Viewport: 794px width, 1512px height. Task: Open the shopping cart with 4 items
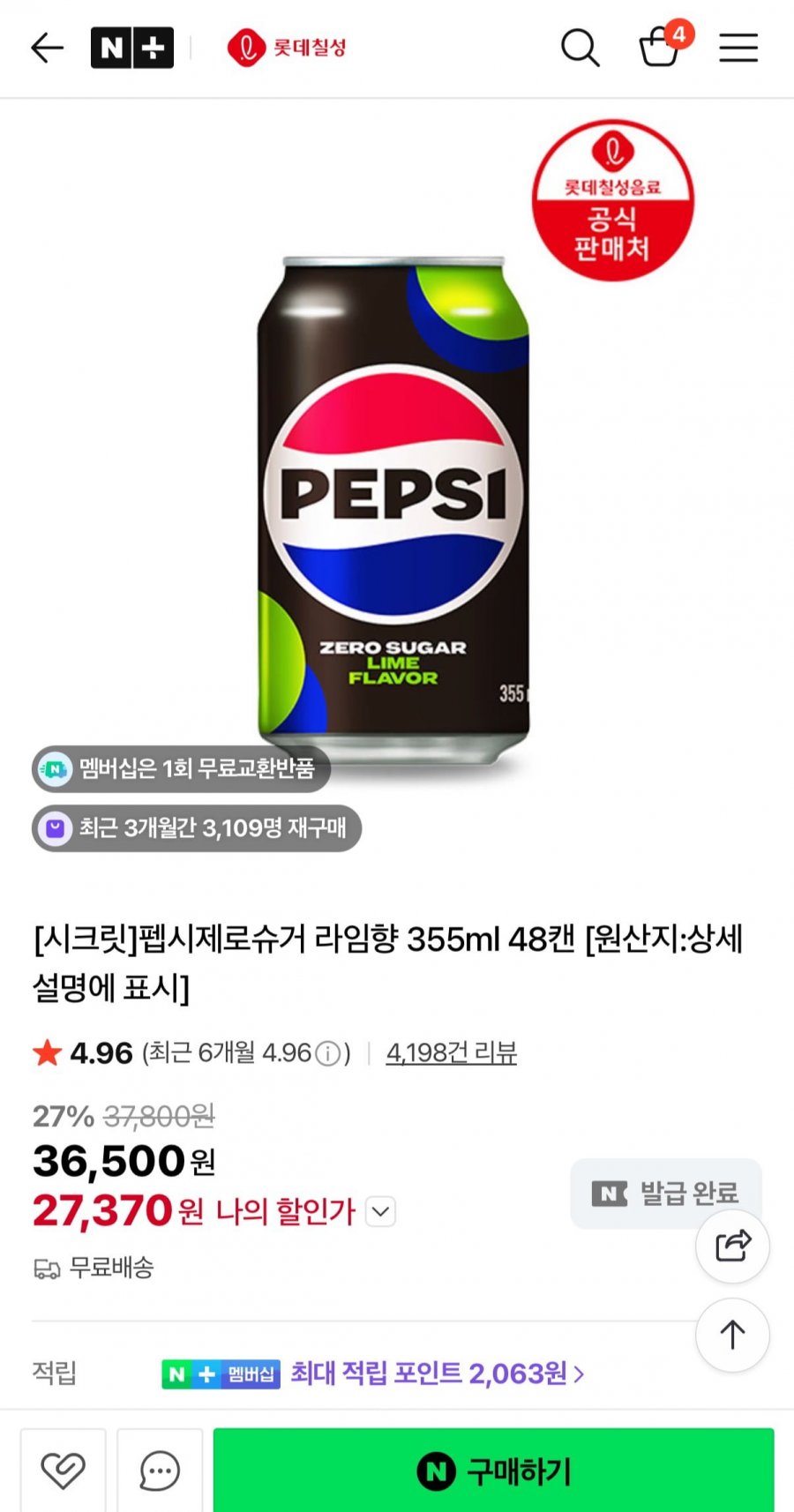(660, 48)
